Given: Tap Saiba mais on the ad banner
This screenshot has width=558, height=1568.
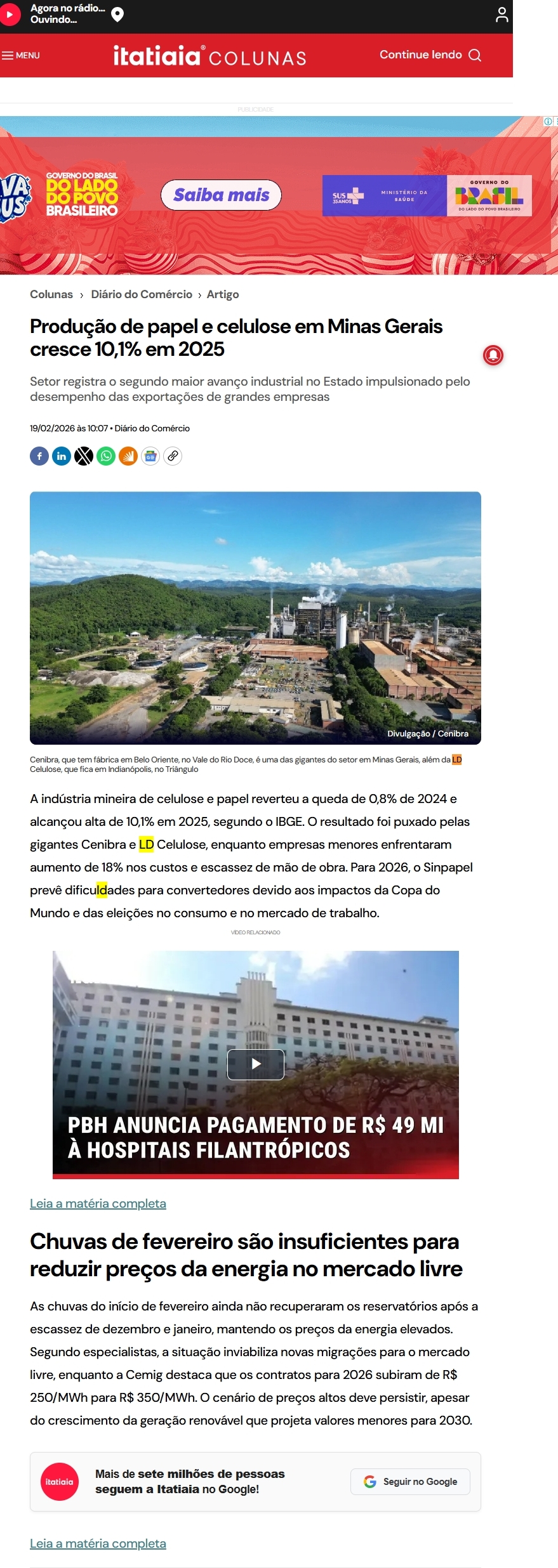Looking at the screenshot, I should [221, 195].
